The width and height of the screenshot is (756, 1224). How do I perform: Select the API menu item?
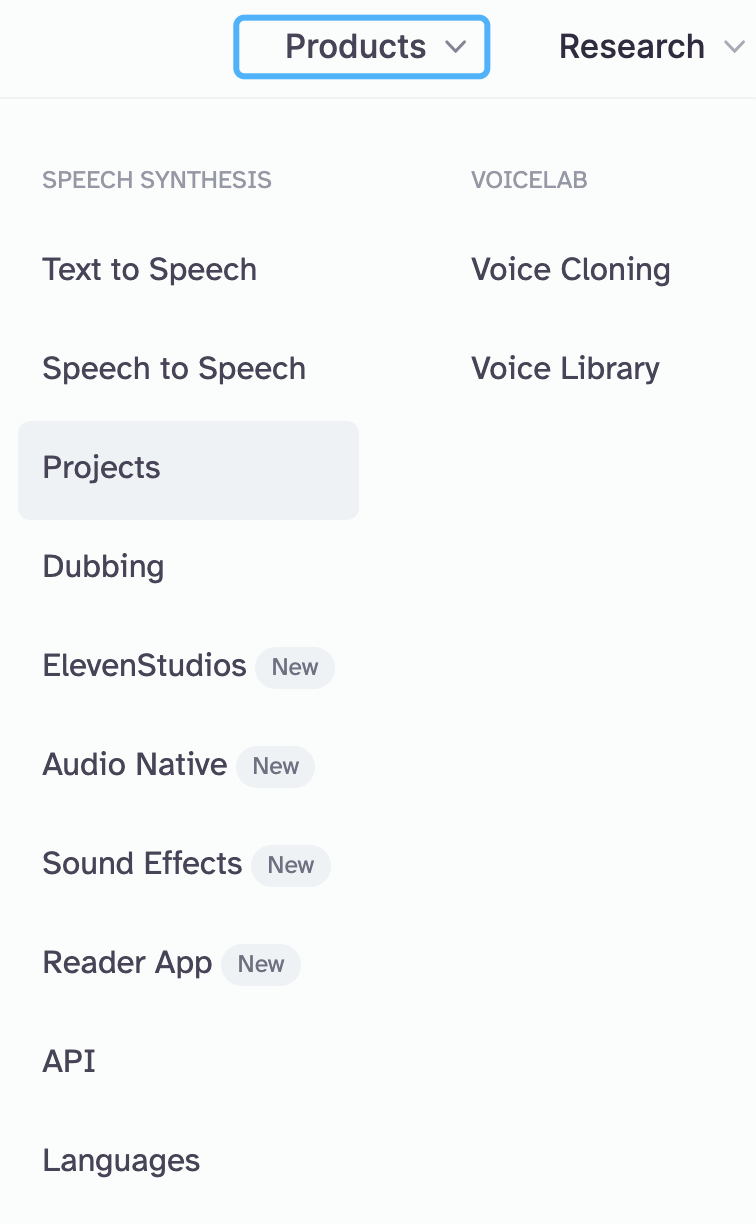69,1062
